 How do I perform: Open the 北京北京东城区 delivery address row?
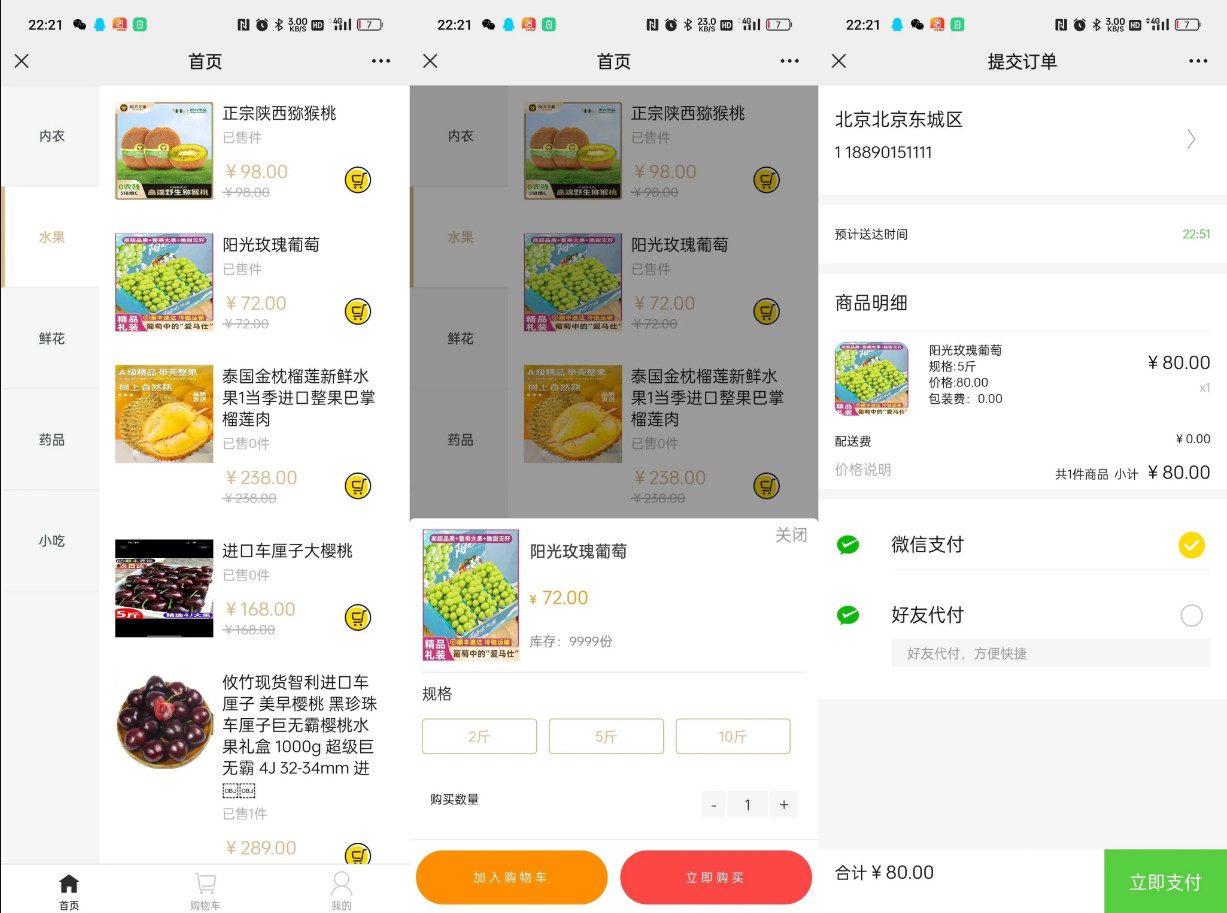click(1020, 136)
